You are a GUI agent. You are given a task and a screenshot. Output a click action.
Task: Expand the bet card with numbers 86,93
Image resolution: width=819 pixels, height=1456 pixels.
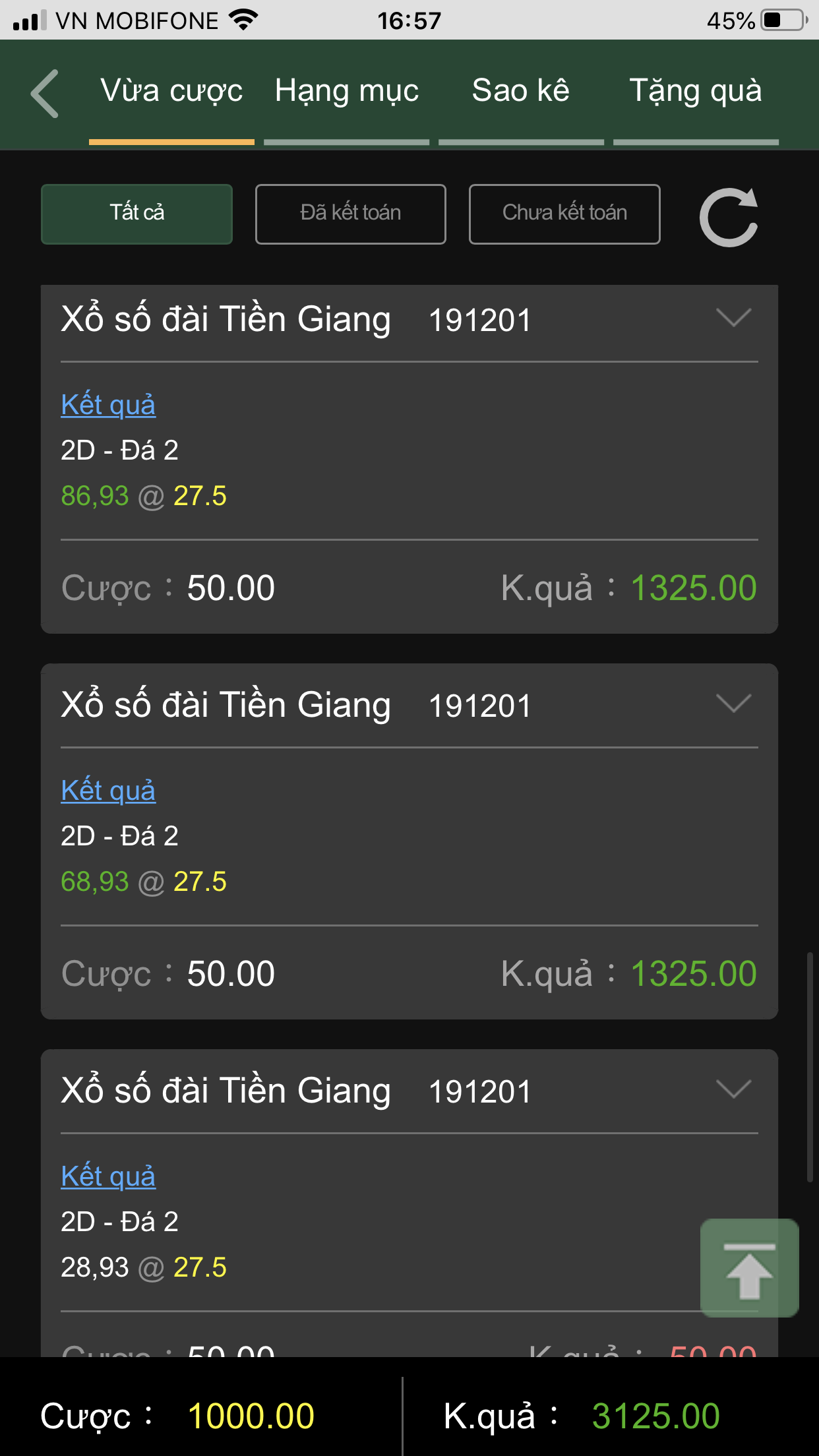click(734, 318)
